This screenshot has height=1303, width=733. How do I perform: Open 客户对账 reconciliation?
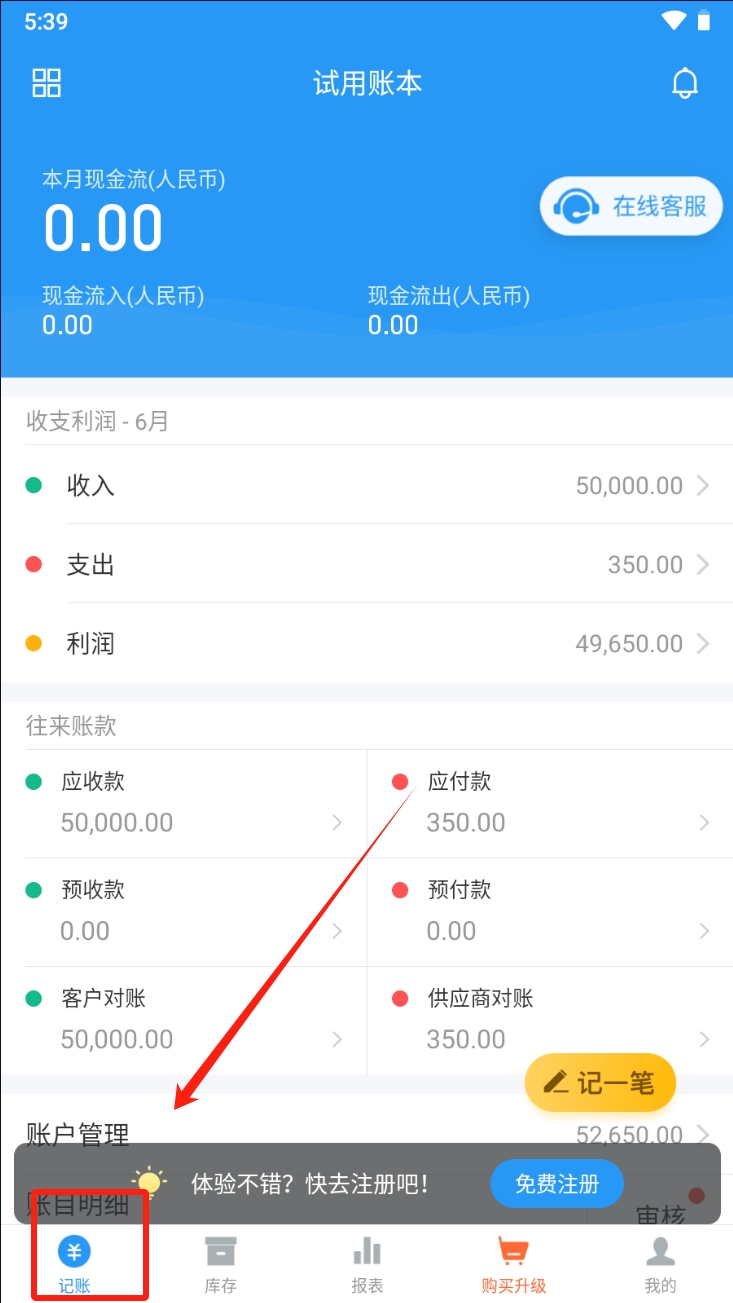(184, 1019)
